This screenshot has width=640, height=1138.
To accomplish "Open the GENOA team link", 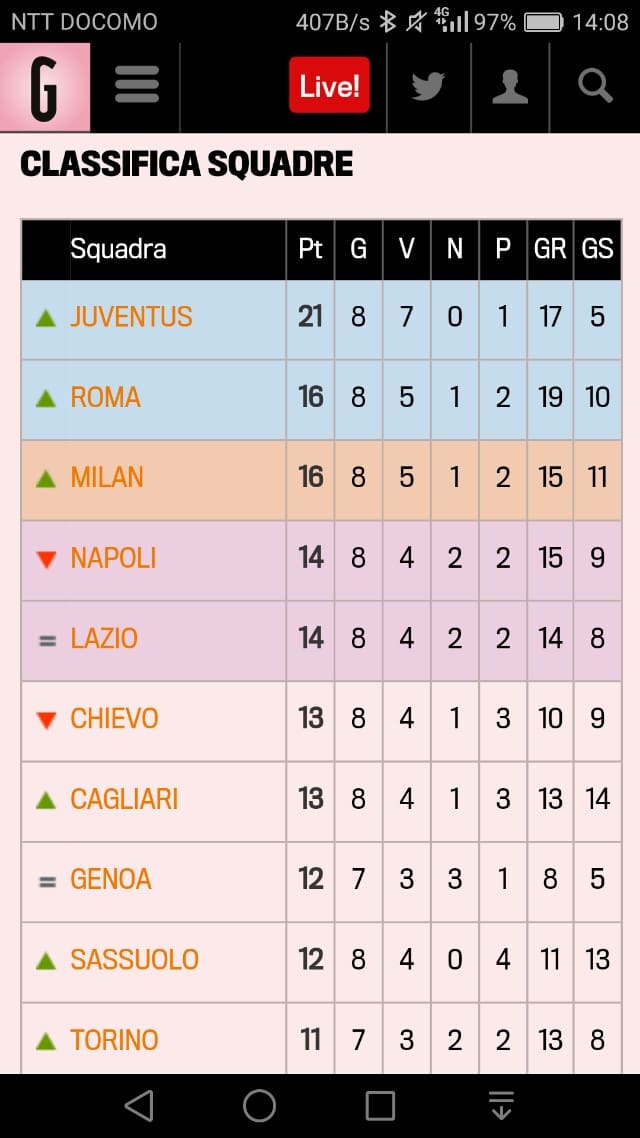I will (110, 879).
